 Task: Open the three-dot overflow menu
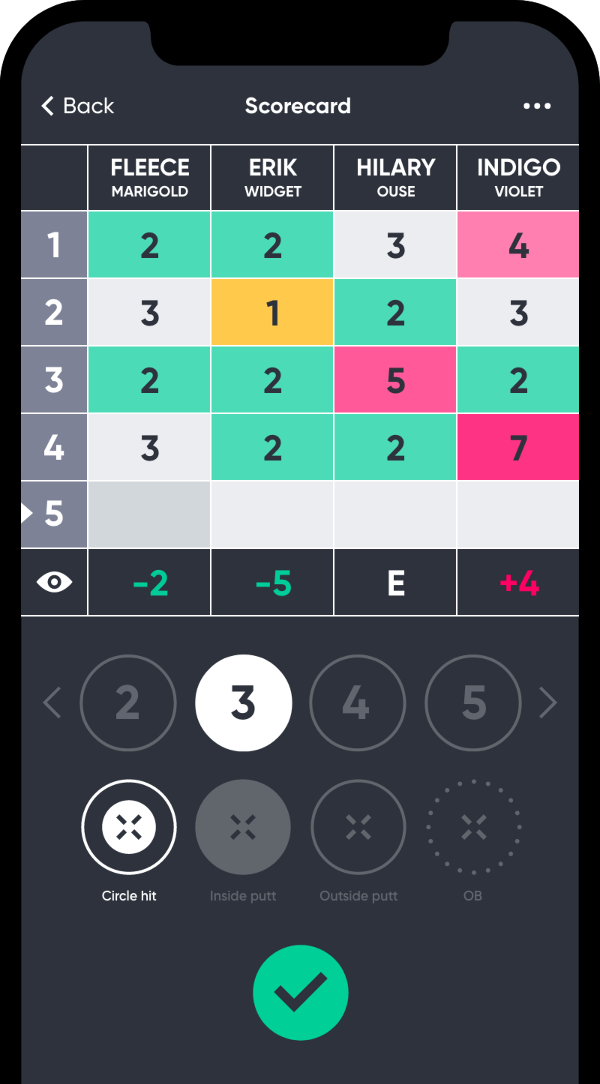[x=537, y=106]
